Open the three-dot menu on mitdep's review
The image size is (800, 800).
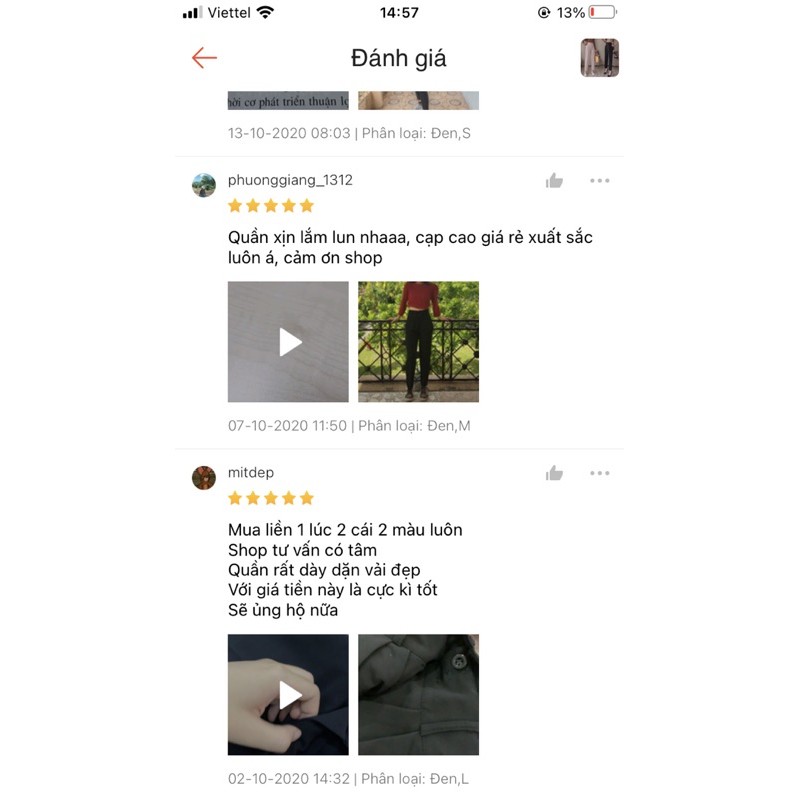[x=599, y=473]
